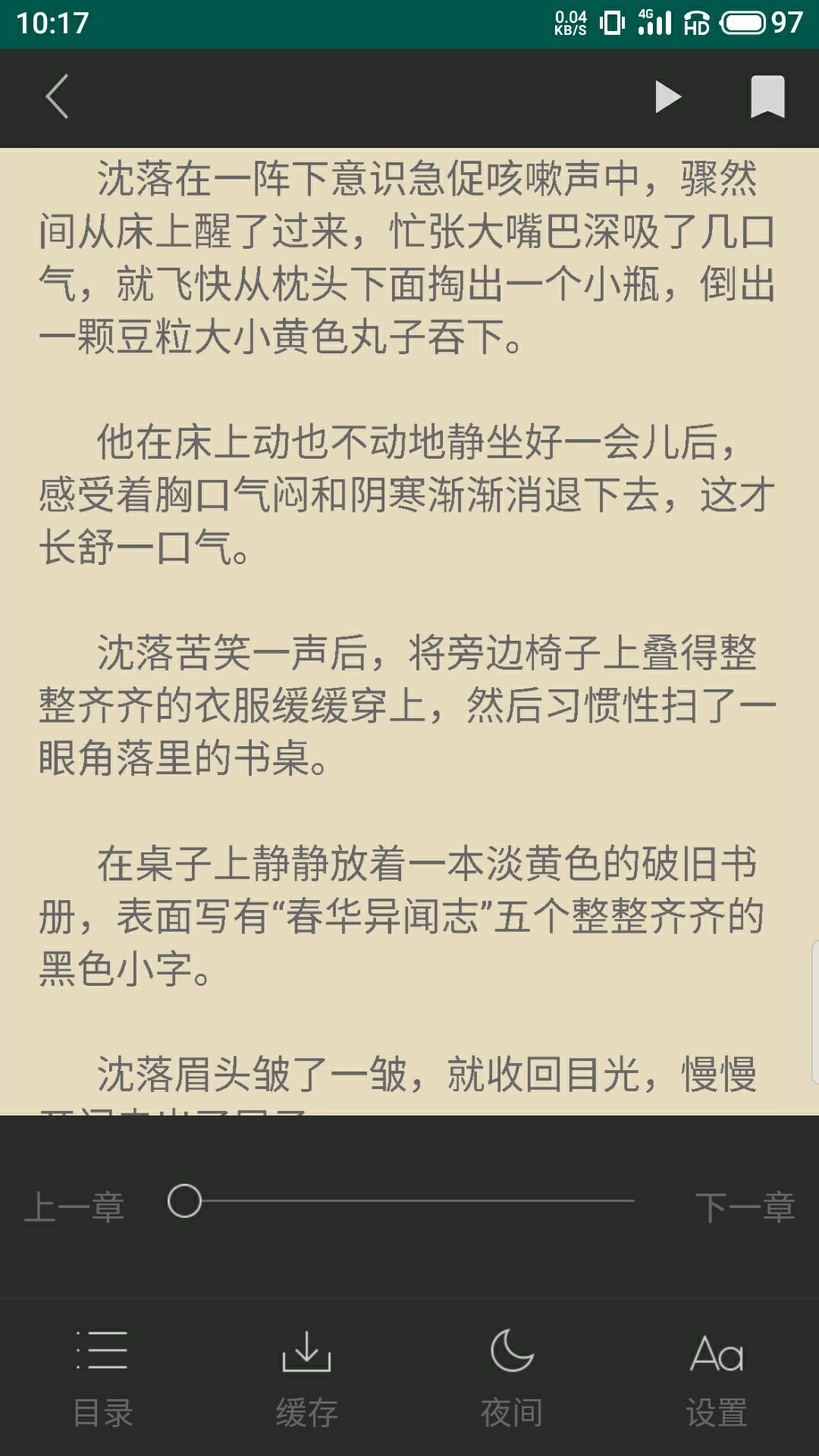Screen dimensions: 819x1456
Task: Go back from the reader
Action: point(58,96)
